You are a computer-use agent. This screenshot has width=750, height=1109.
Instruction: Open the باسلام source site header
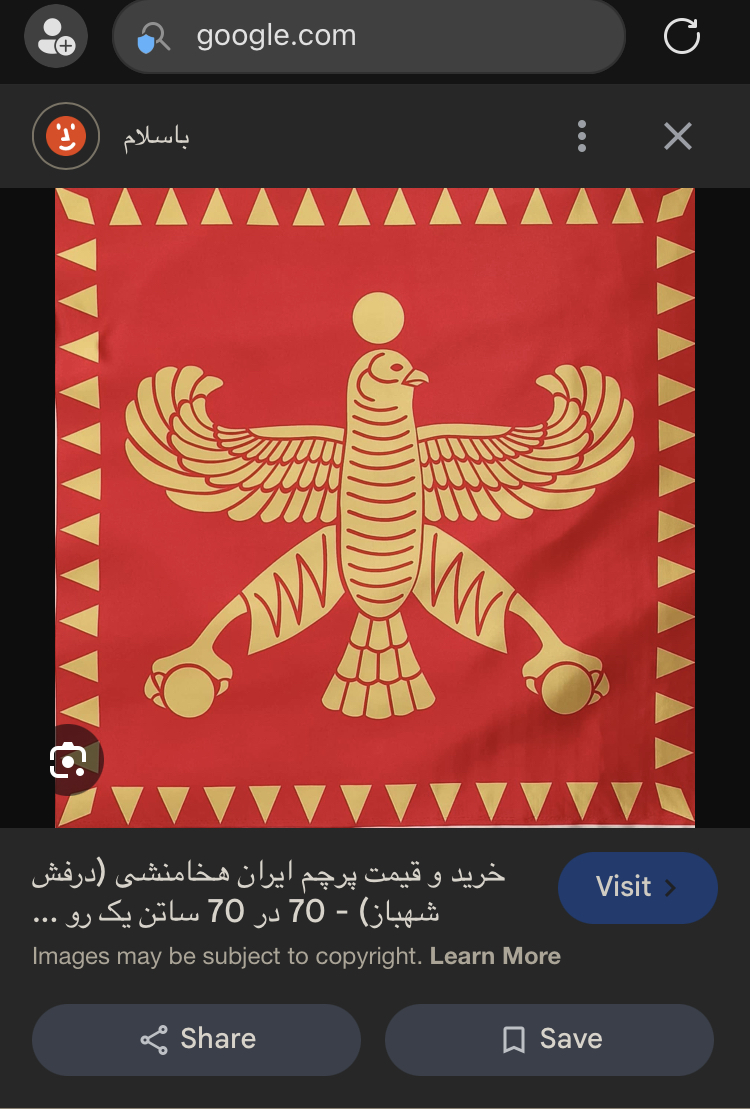coord(156,136)
